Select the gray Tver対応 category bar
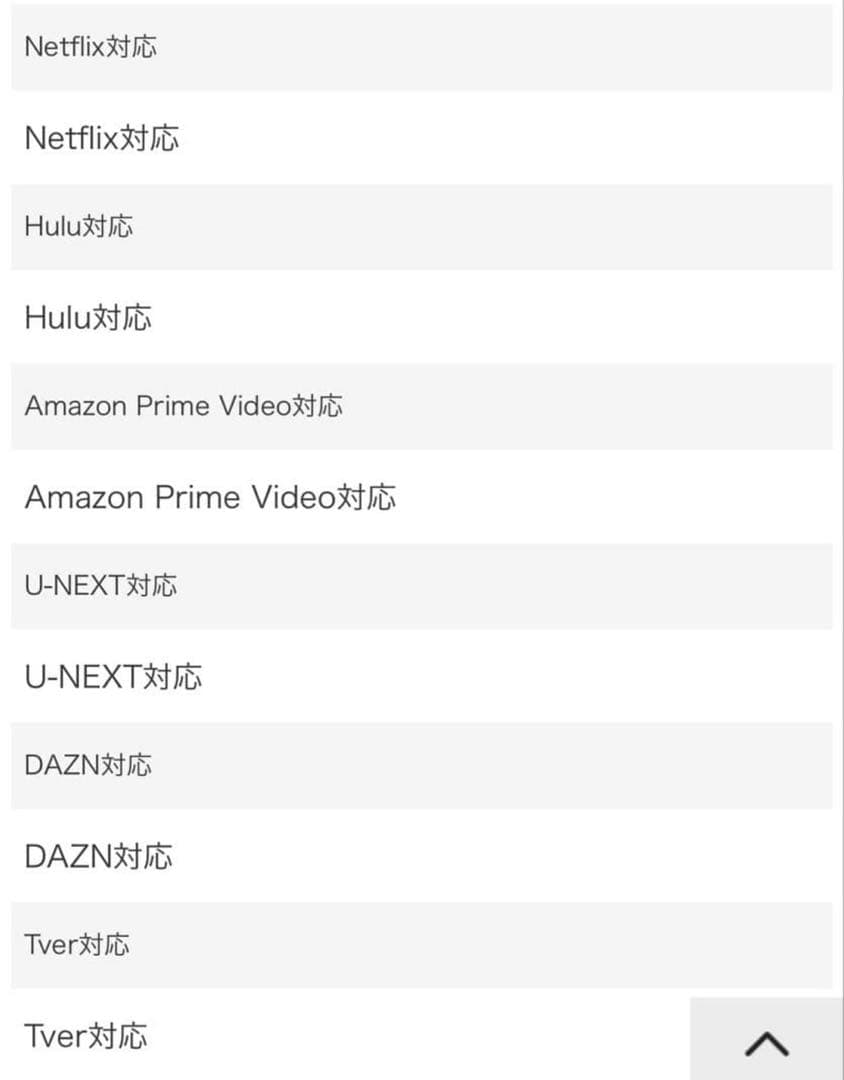The image size is (844, 1080). click(x=75, y=944)
